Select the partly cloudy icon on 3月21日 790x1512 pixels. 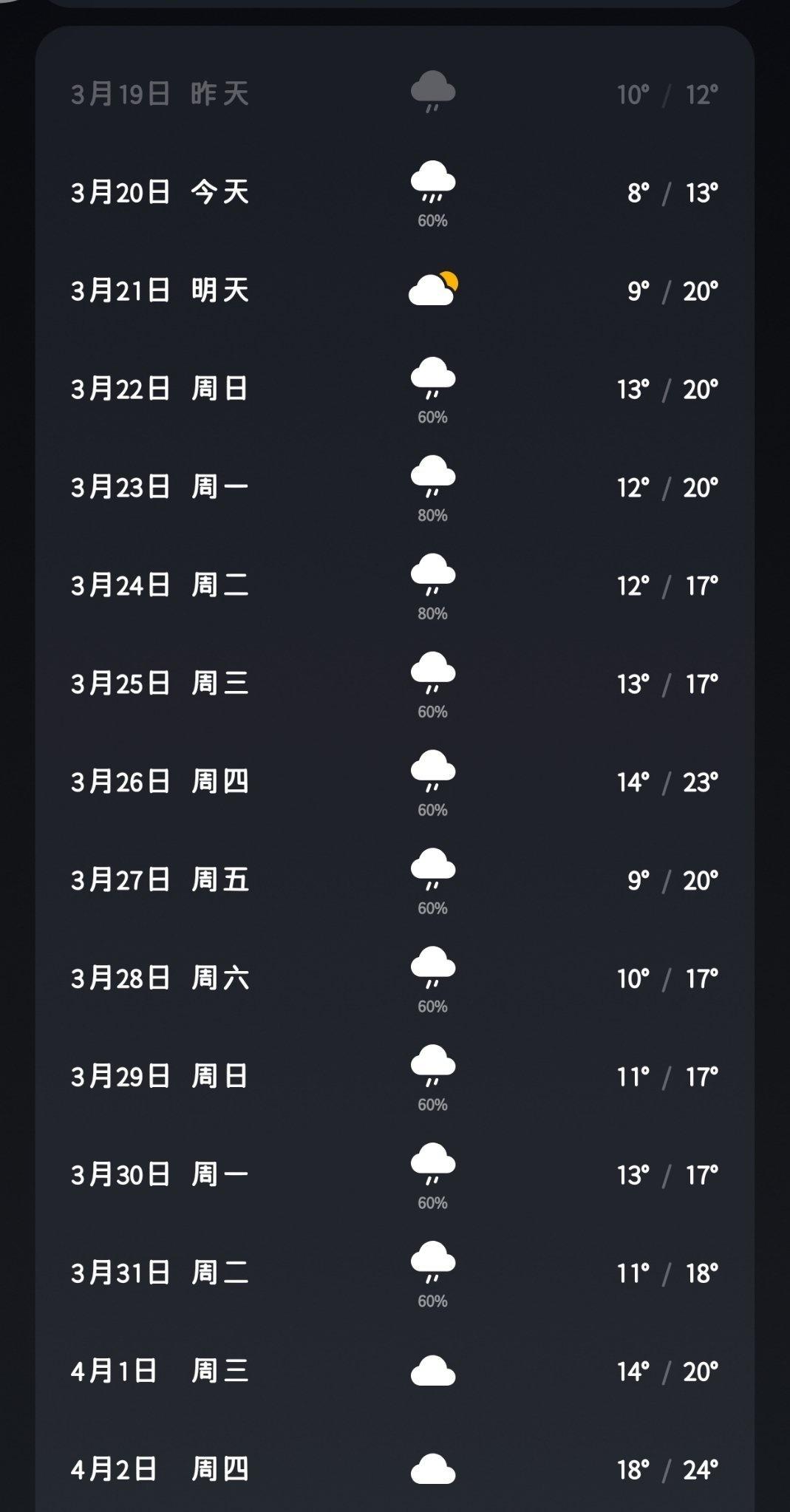tap(433, 287)
